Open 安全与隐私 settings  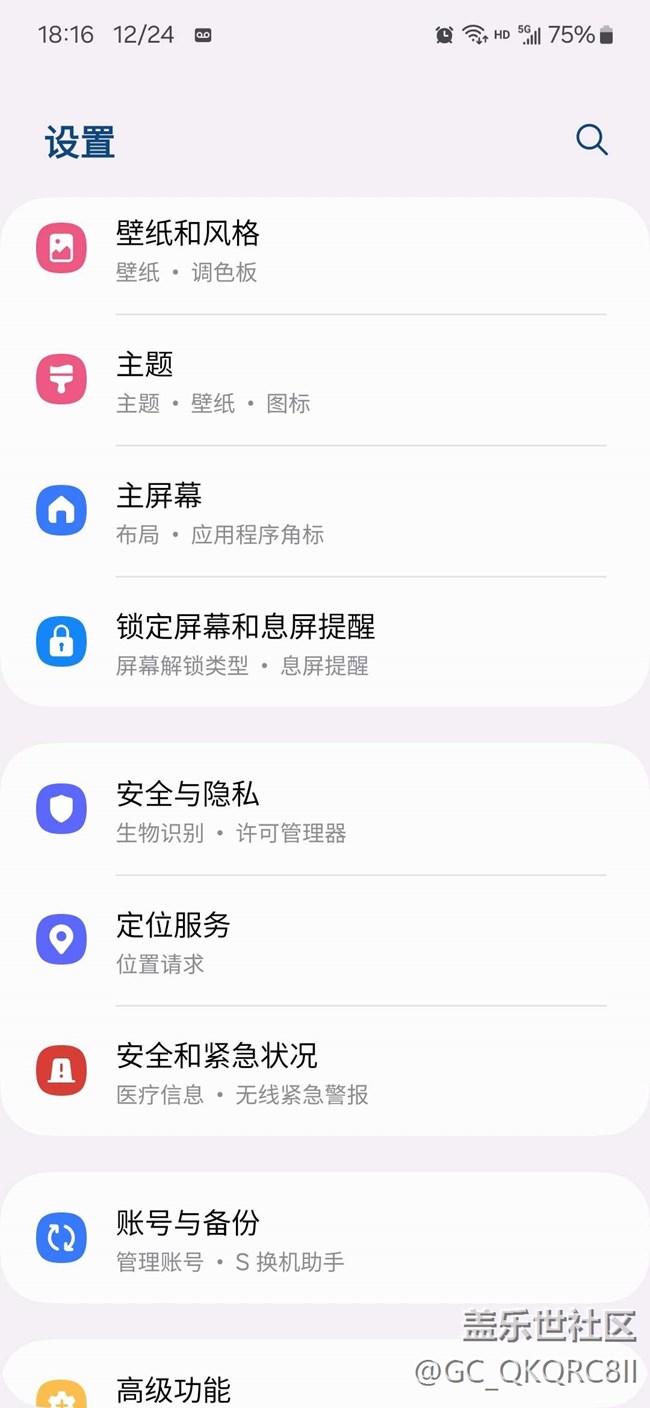(x=325, y=809)
